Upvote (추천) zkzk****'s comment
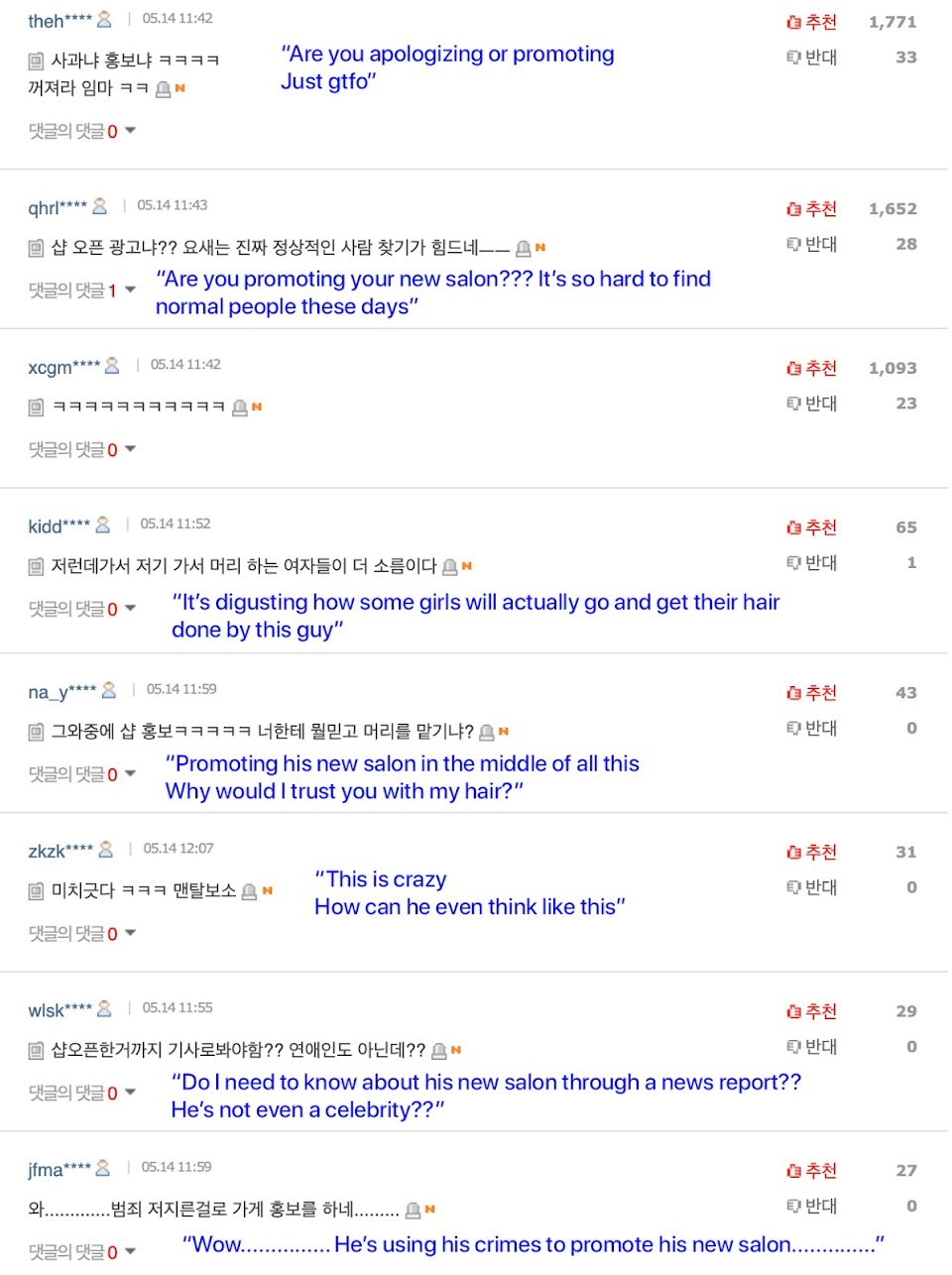This screenshot has height=1275, width=952. click(811, 853)
